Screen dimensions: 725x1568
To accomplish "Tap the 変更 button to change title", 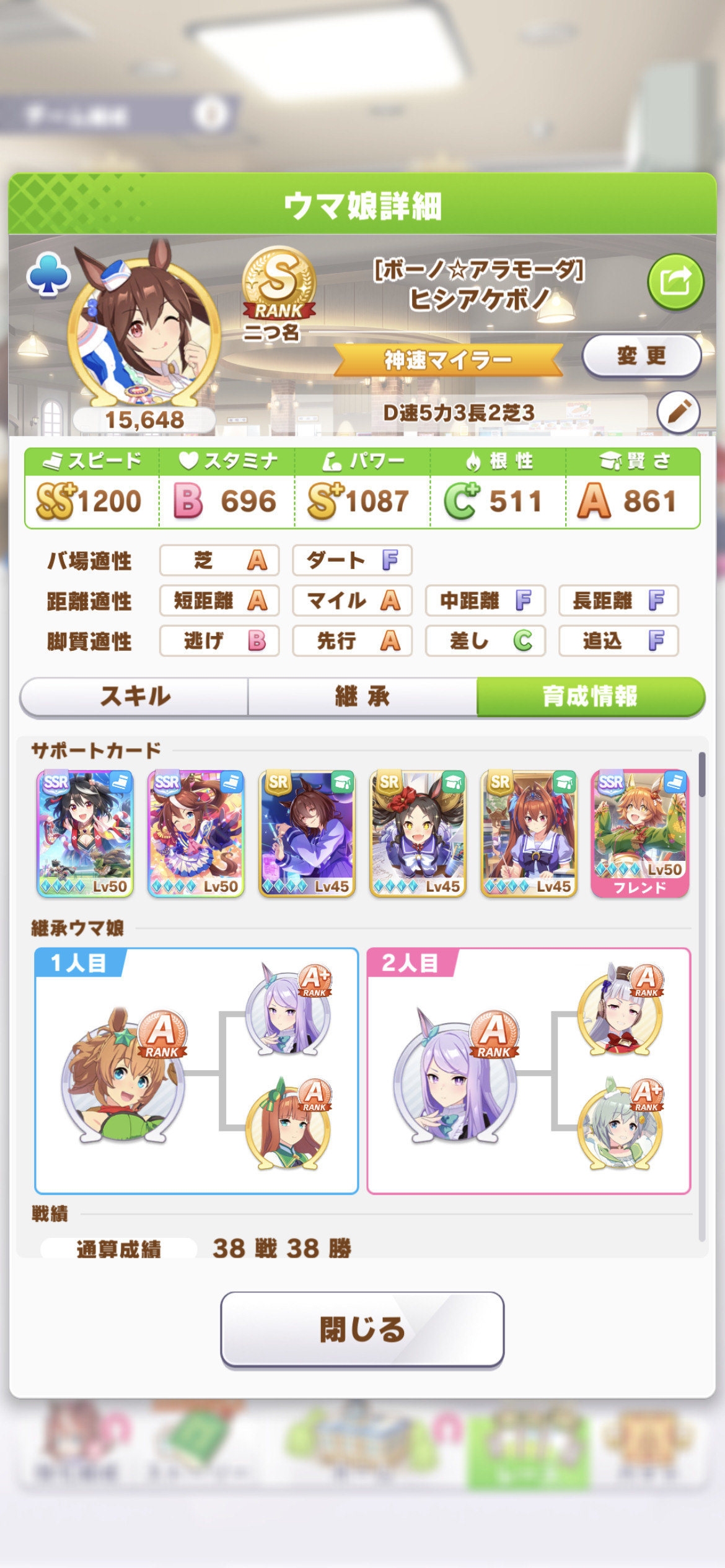I will 641,356.
